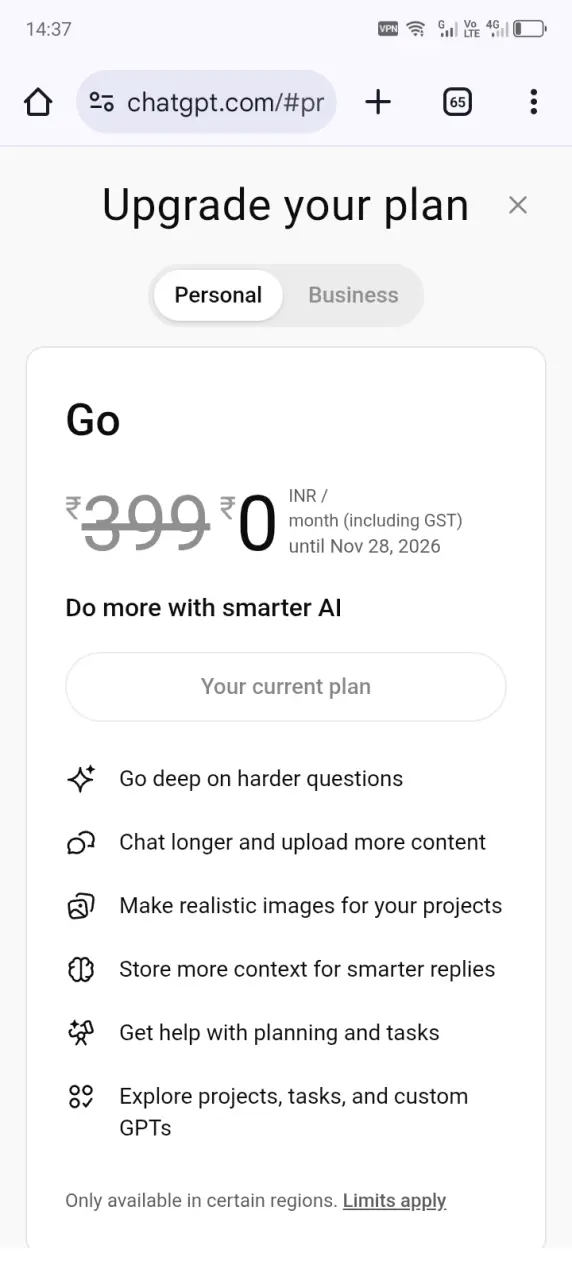Close the Upgrade your plan dialog
572x1280 pixels.
517,205
